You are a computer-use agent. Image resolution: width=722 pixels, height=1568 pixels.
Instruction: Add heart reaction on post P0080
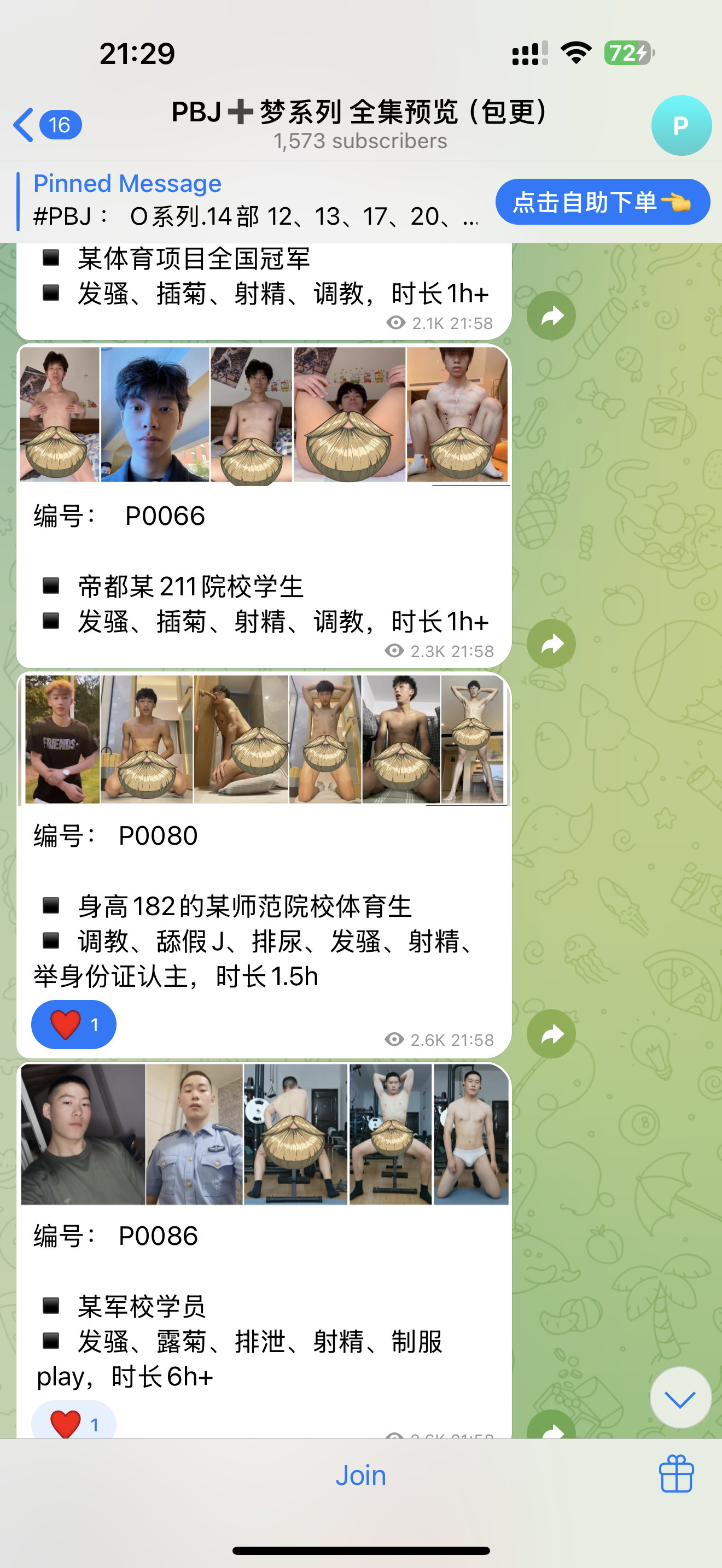(x=74, y=1025)
